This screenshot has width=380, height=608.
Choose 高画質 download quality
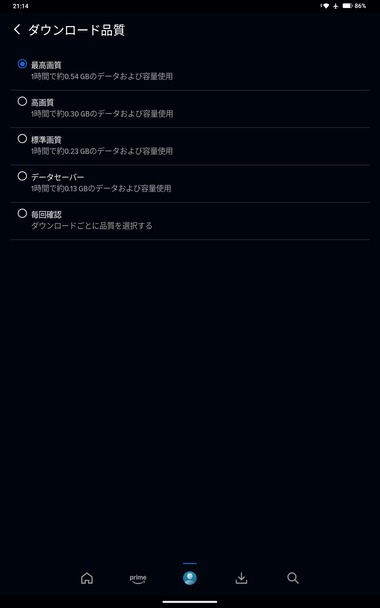pos(190,109)
